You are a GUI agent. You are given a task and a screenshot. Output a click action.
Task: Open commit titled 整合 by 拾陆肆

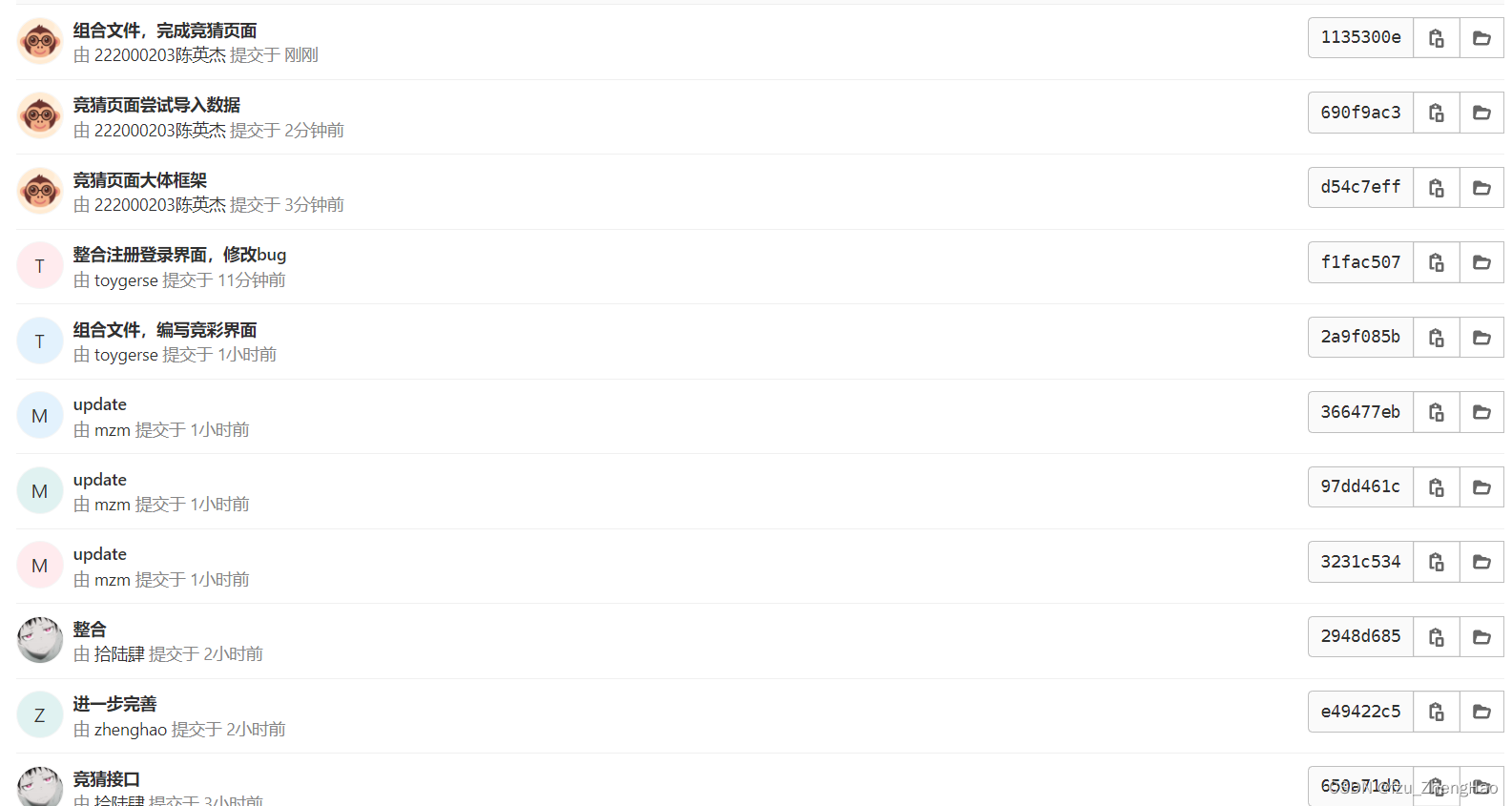click(90, 630)
